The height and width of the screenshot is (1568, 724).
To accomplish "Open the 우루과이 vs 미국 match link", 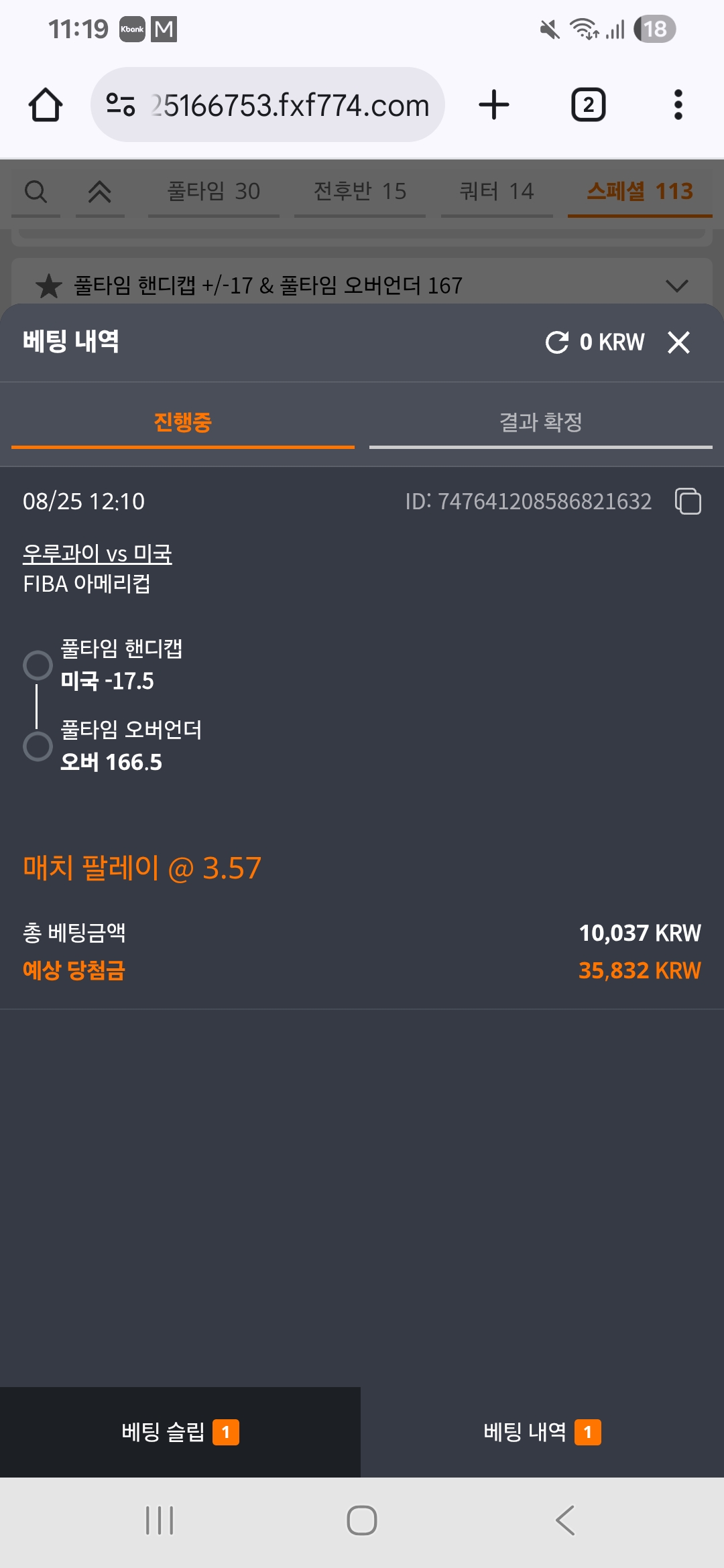I will coord(97,553).
